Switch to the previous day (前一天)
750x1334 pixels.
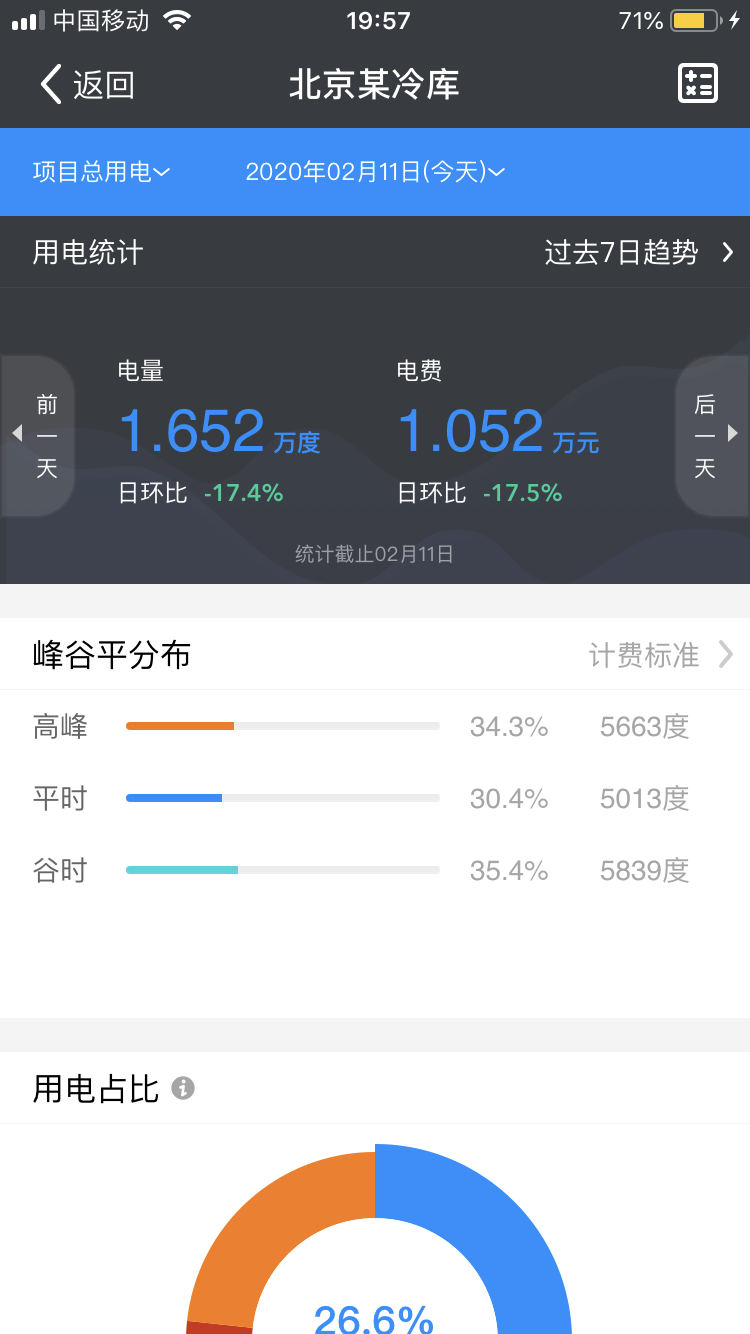point(40,435)
